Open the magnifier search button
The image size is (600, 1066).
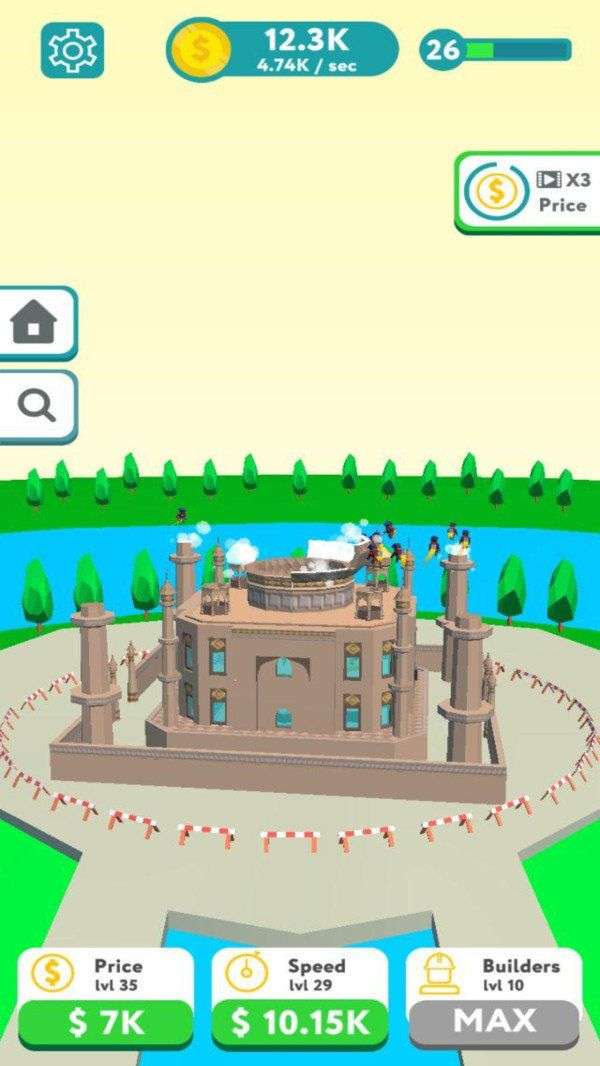point(36,406)
